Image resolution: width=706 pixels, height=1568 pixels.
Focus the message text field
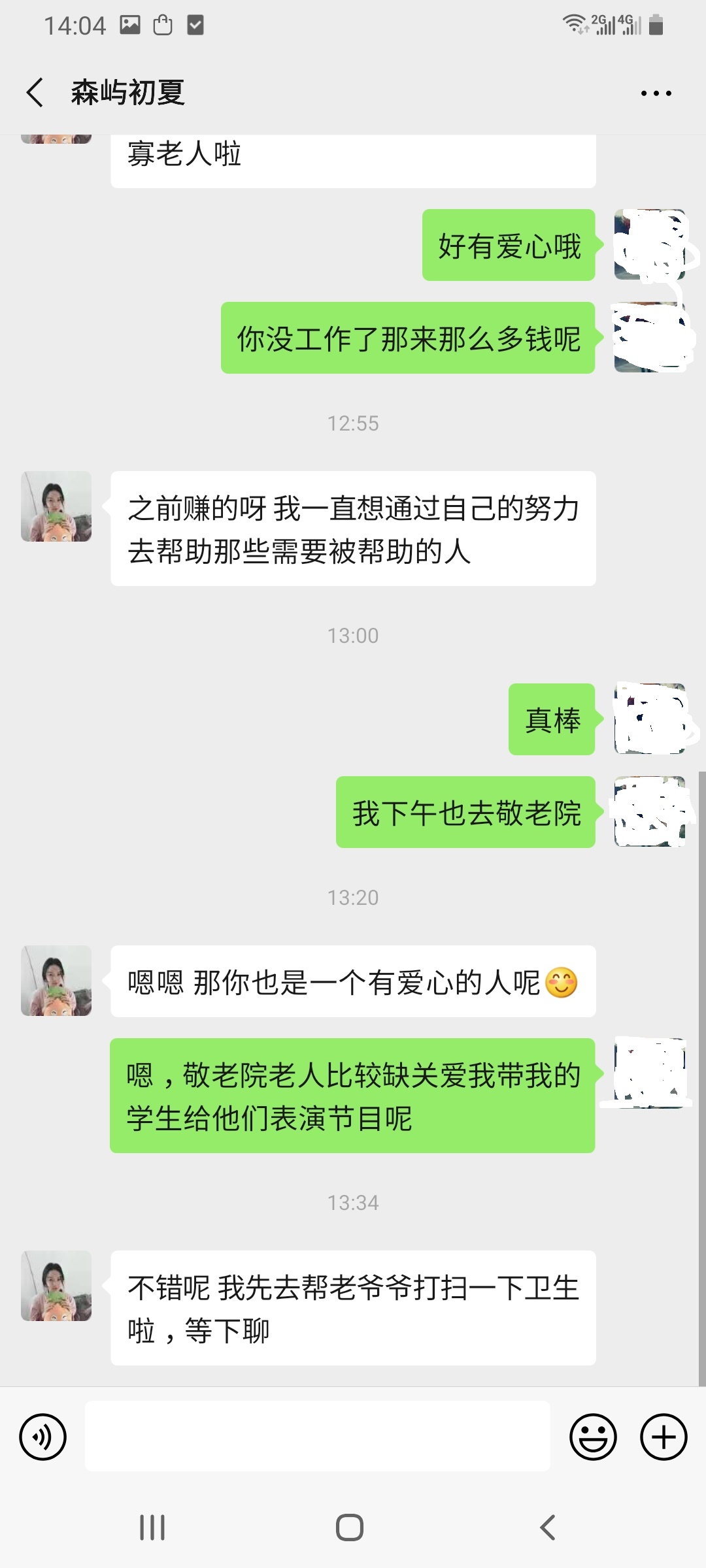click(x=317, y=1436)
